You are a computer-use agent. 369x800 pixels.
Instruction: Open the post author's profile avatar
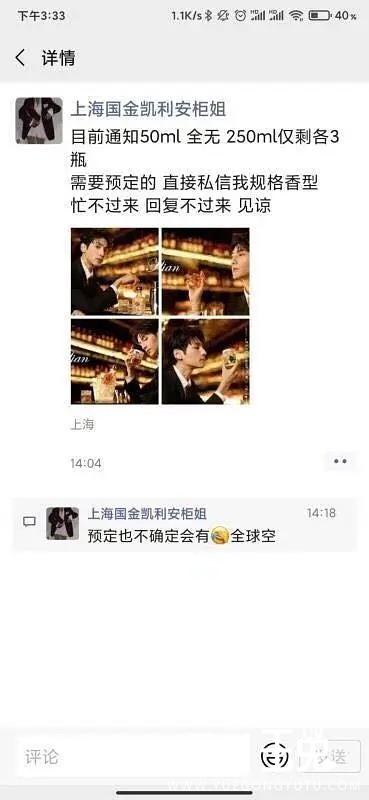(x=39, y=121)
